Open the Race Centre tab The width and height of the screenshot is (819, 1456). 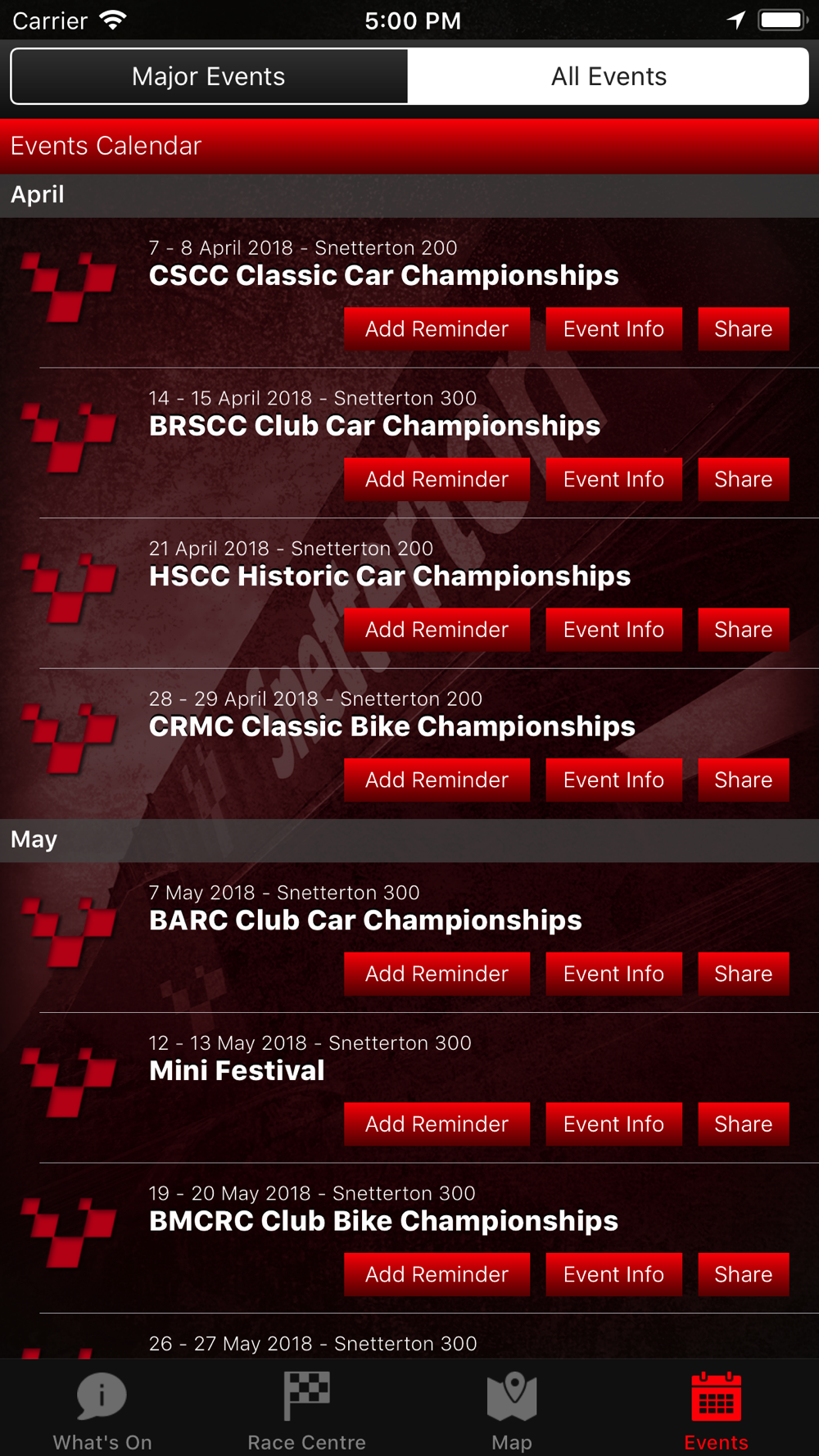point(307,1410)
